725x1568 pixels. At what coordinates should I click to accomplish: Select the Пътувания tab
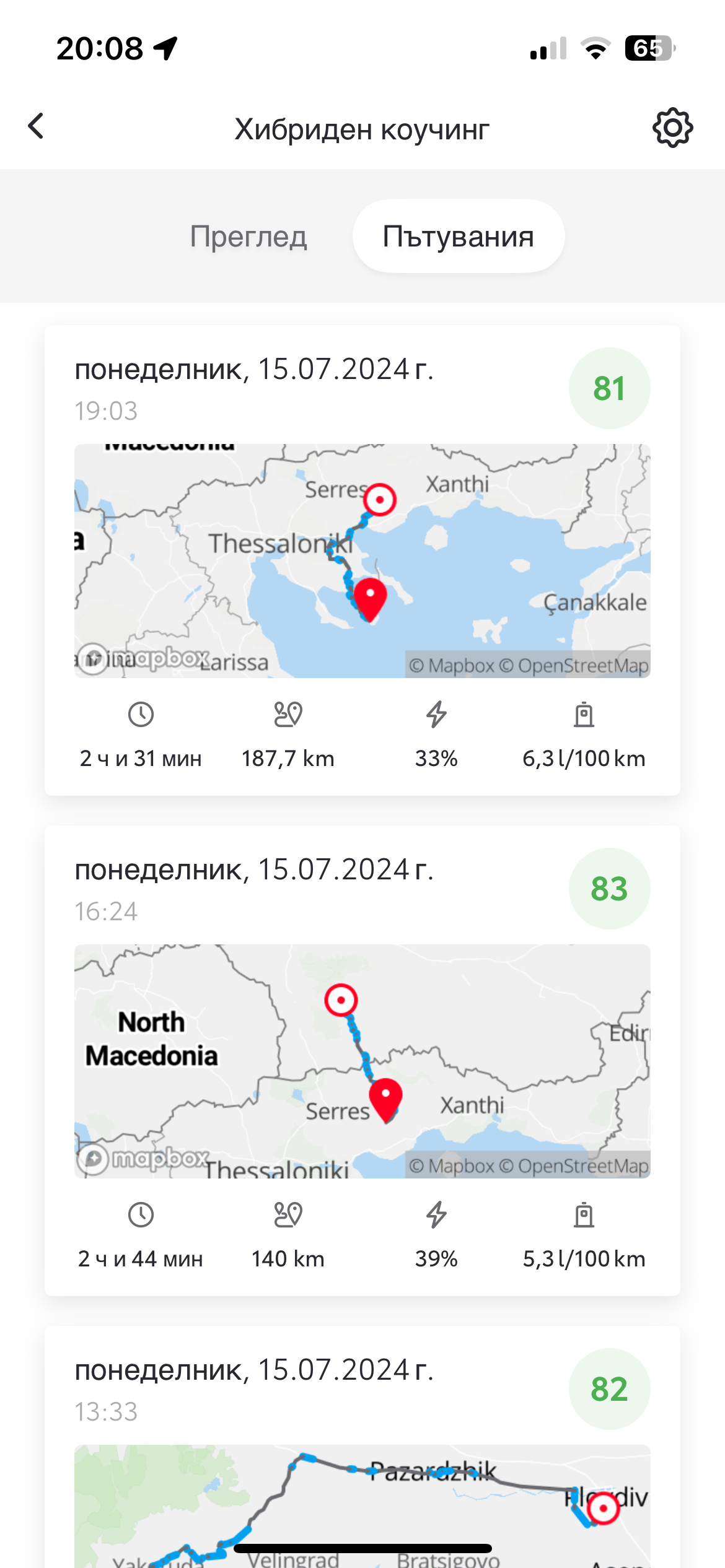pyautogui.click(x=458, y=237)
